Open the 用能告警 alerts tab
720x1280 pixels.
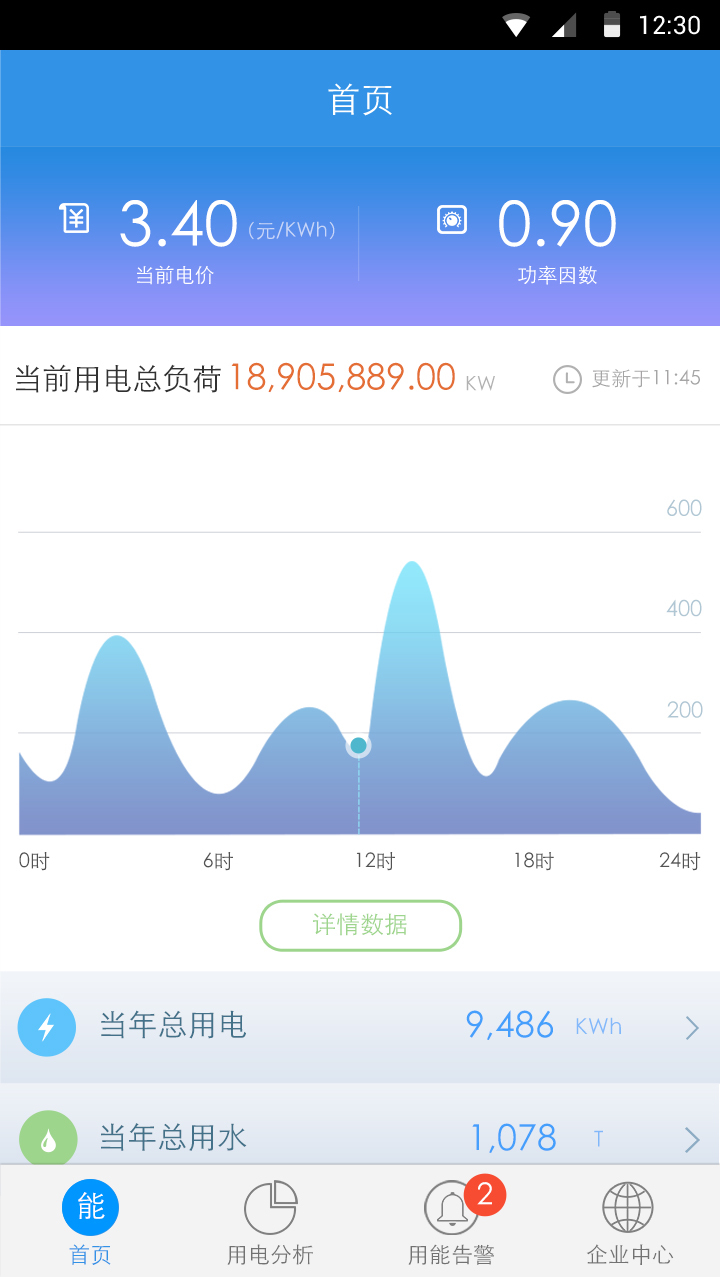click(x=451, y=1222)
